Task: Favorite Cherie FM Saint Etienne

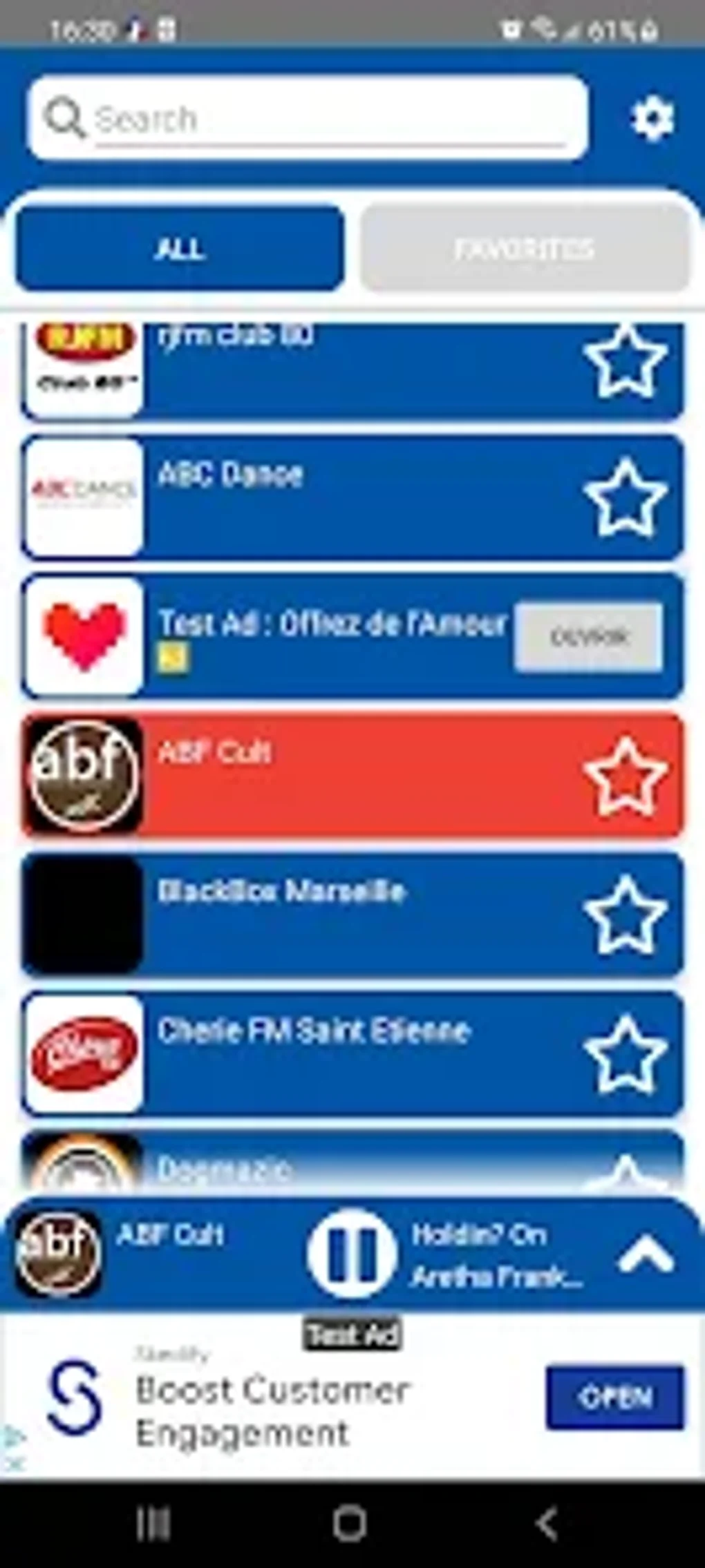Action: pyautogui.click(x=626, y=1054)
